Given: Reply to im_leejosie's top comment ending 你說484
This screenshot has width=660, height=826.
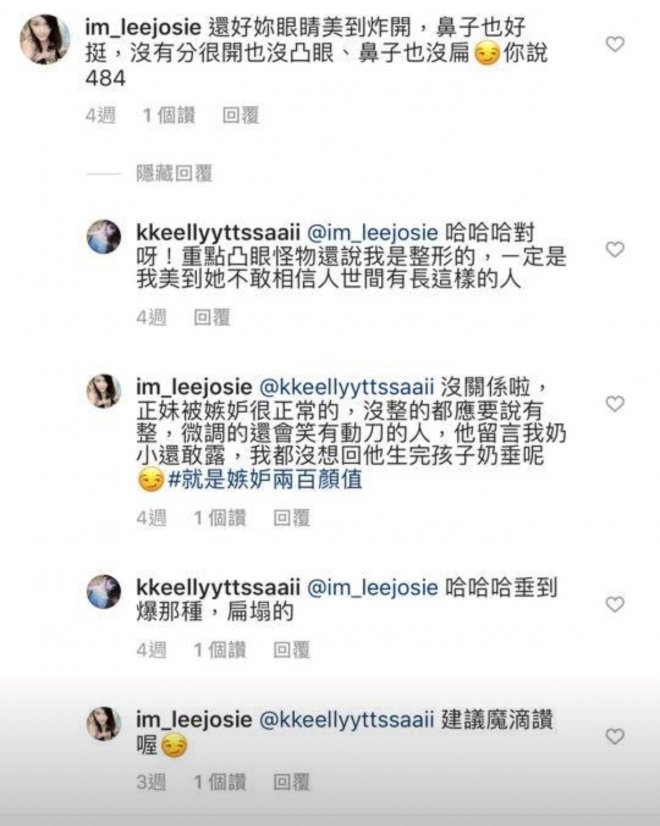Looking at the screenshot, I should tap(240, 117).
